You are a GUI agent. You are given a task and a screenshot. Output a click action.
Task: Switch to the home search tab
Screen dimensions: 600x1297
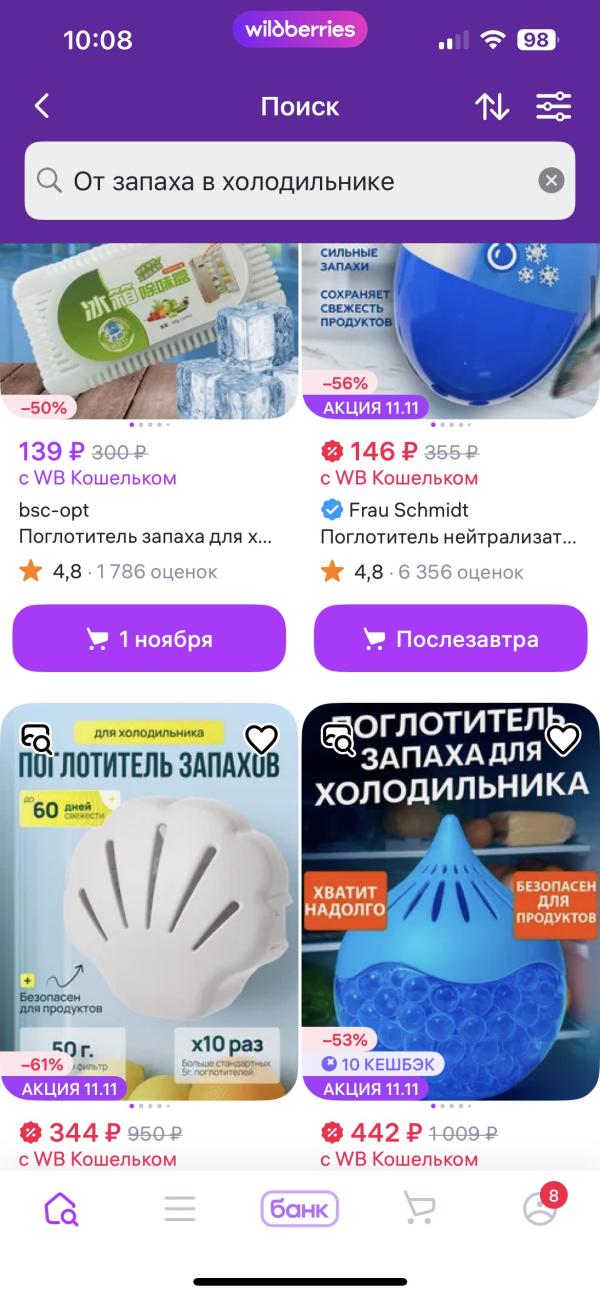61,1209
